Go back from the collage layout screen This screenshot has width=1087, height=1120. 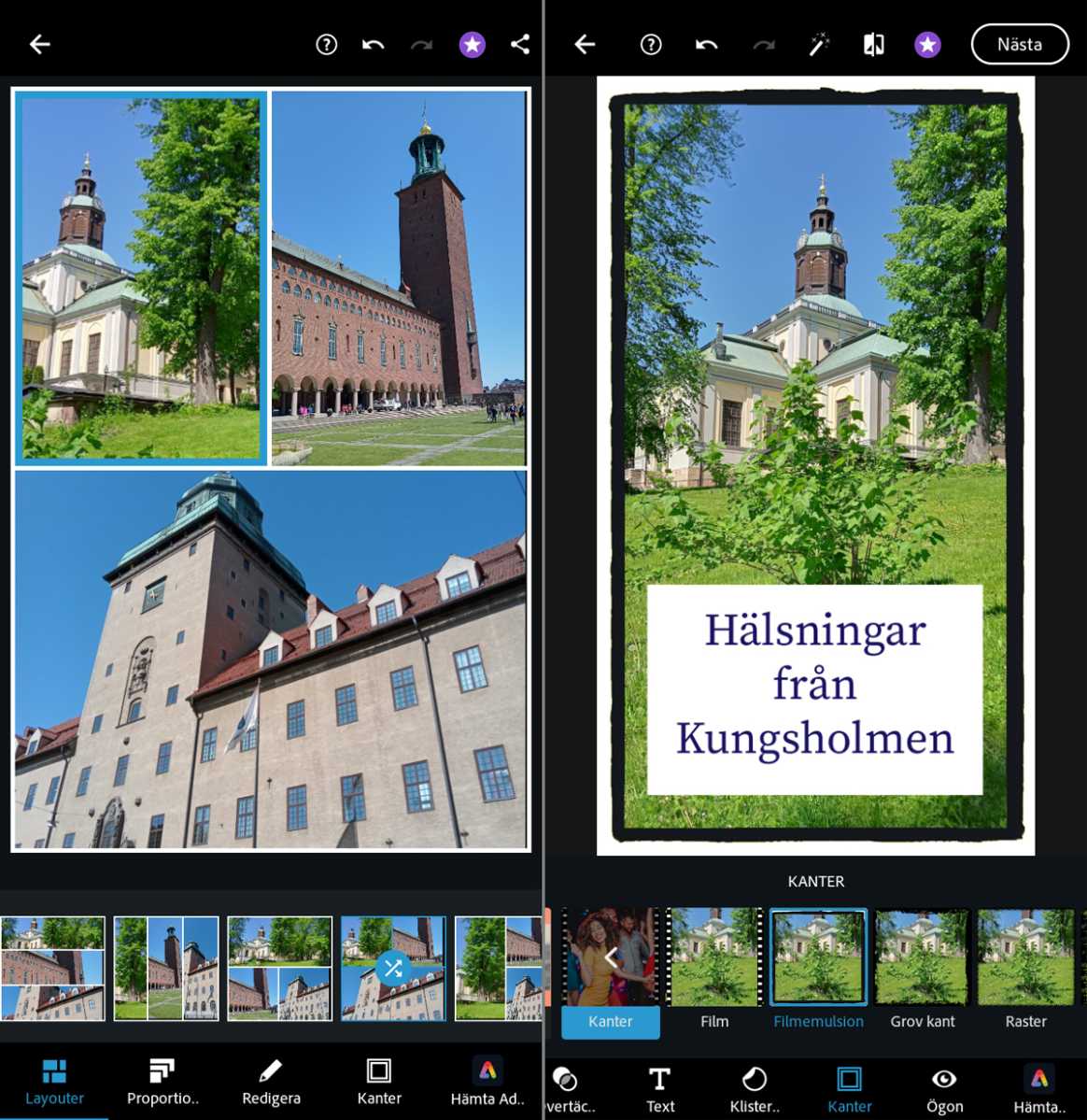click(39, 44)
